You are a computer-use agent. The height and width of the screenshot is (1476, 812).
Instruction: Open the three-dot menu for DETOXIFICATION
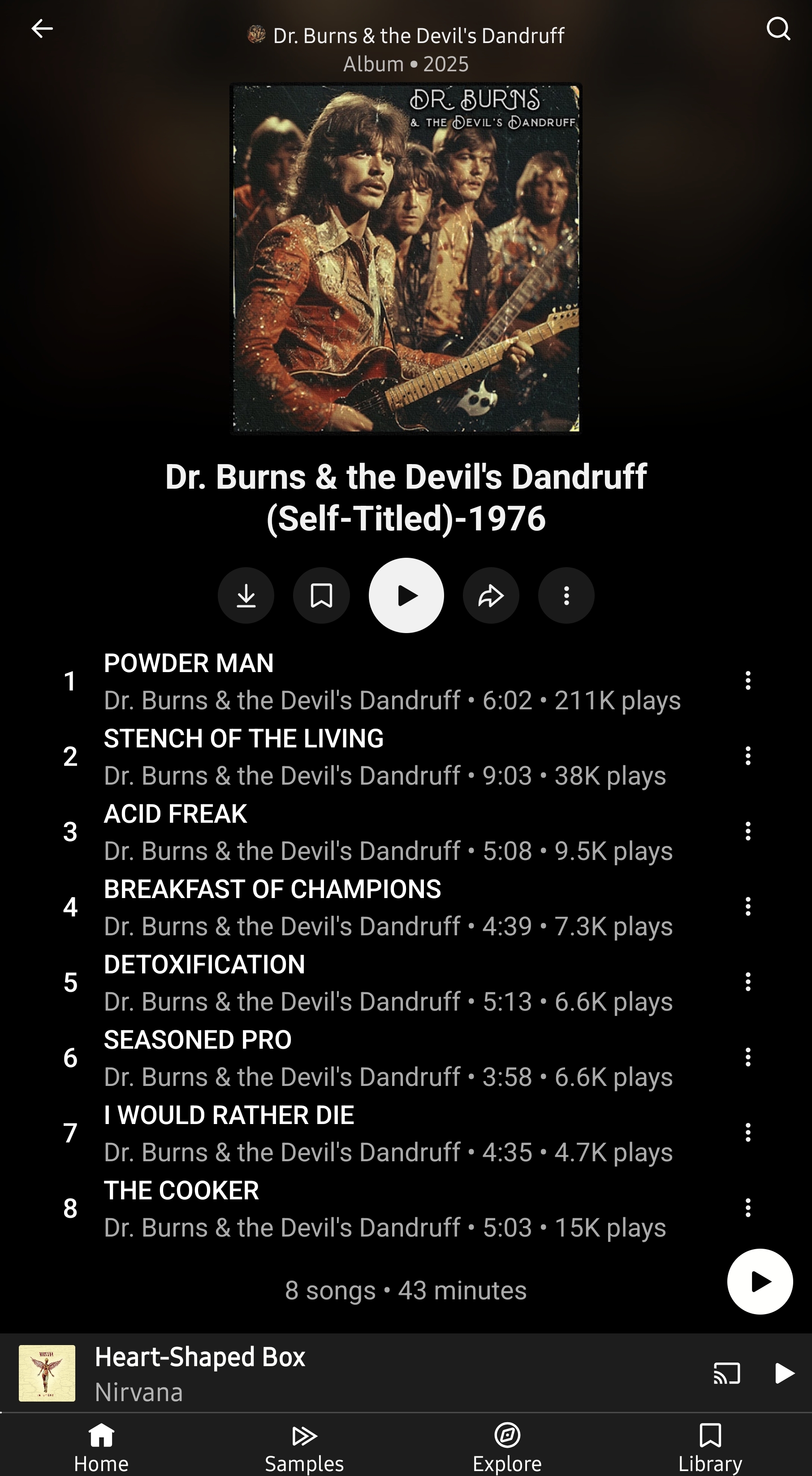[747, 982]
